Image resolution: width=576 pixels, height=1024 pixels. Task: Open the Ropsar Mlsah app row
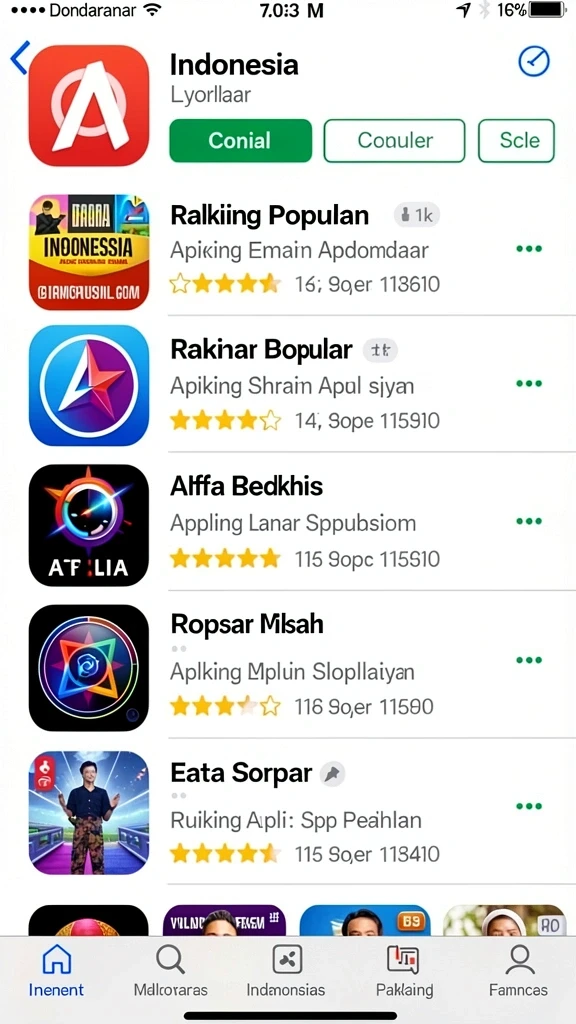click(302, 667)
